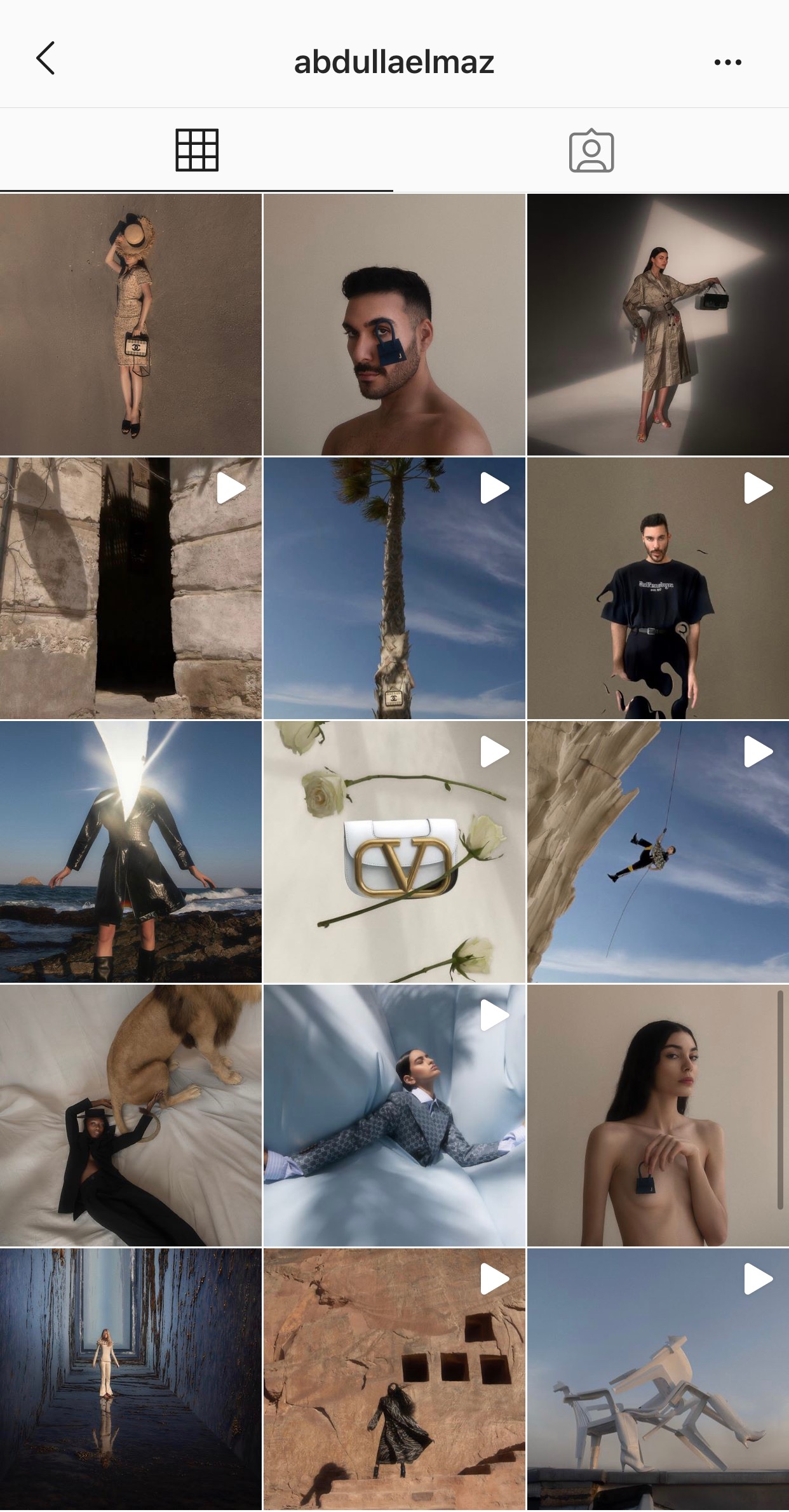Open the man with padlock on eye post
This screenshot has width=789, height=1512.
[x=394, y=325]
